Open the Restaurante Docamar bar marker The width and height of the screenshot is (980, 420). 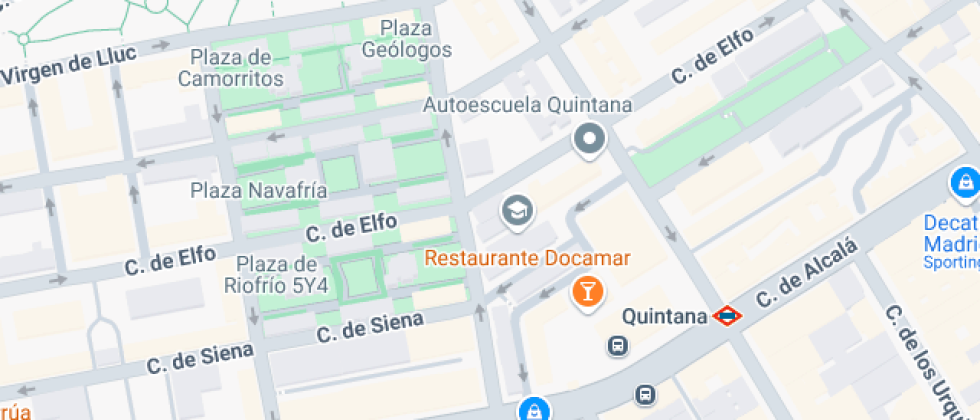click(x=586, y=291)
